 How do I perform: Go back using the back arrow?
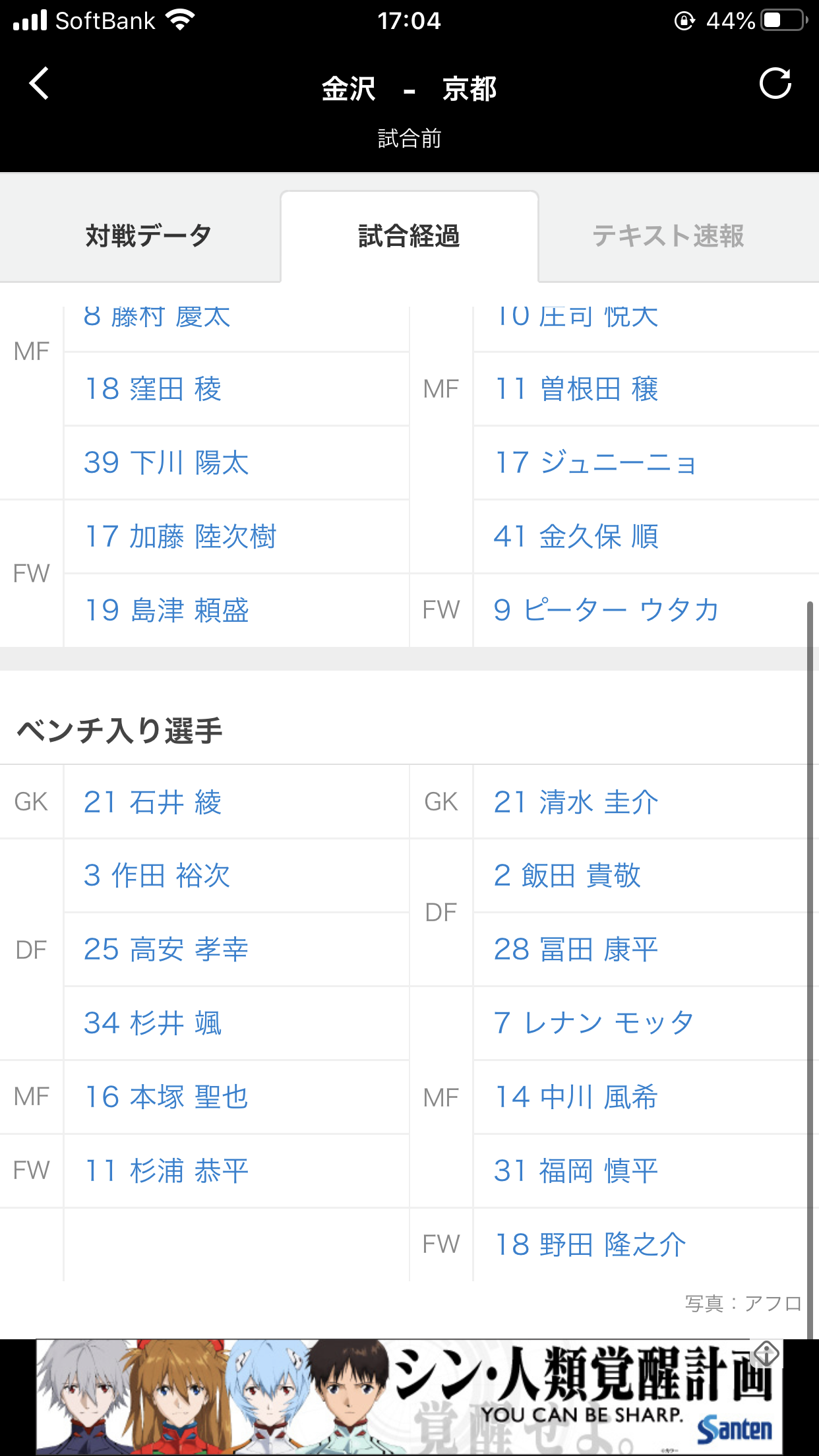coord(39,84)
